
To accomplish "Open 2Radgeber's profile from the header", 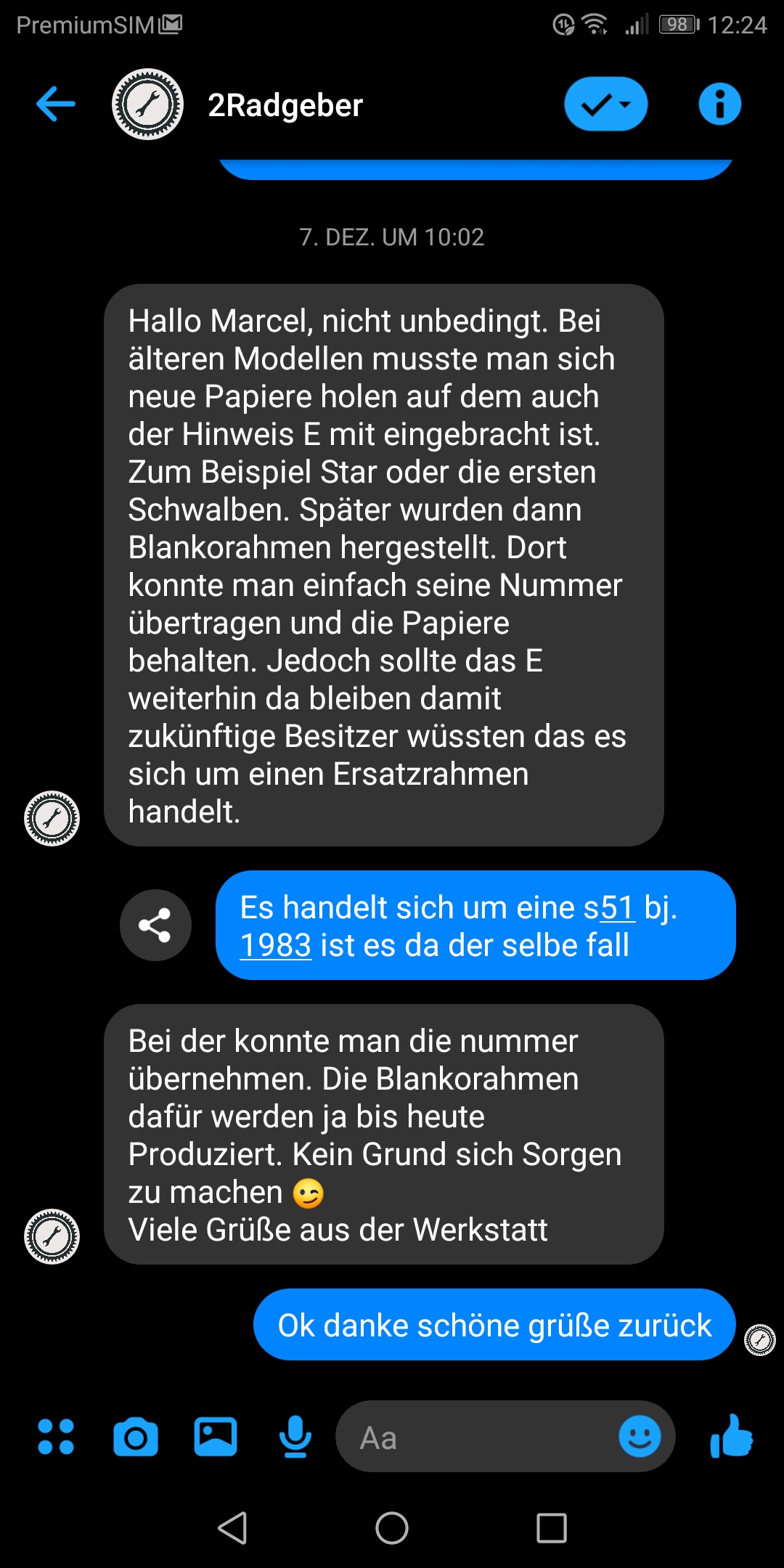I will click(285, 105).
